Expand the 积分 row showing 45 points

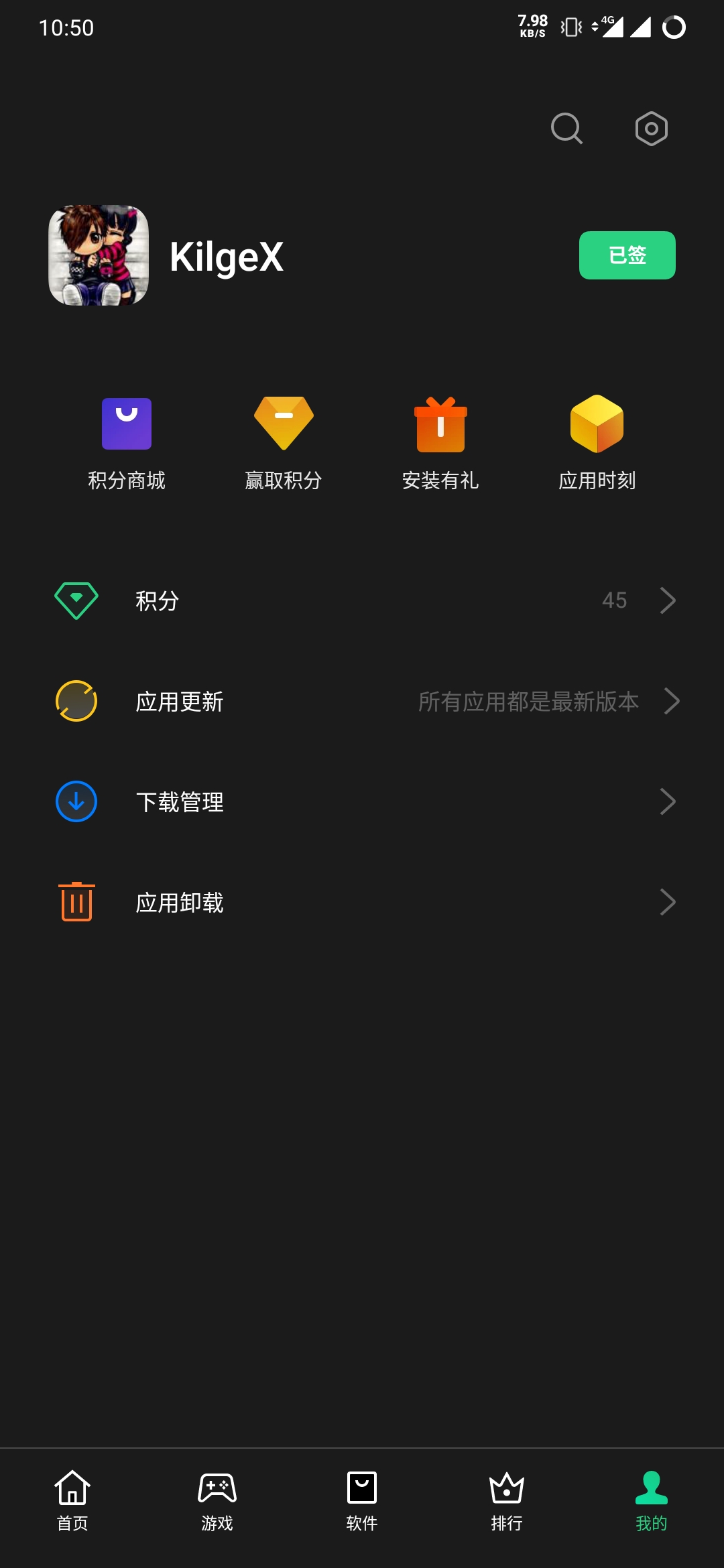coord(362,601)
